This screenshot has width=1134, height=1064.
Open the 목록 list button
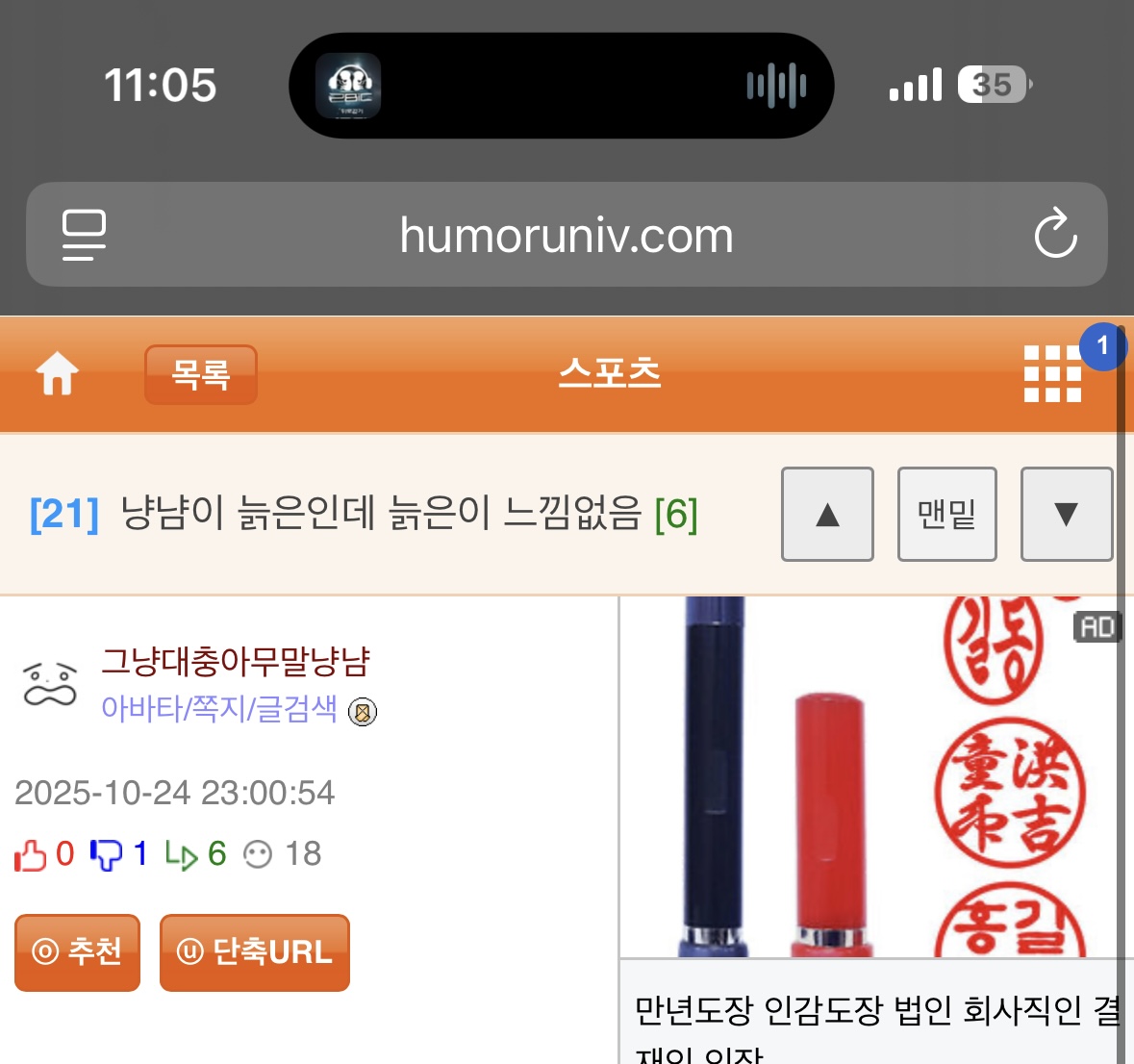pos(201,374)
